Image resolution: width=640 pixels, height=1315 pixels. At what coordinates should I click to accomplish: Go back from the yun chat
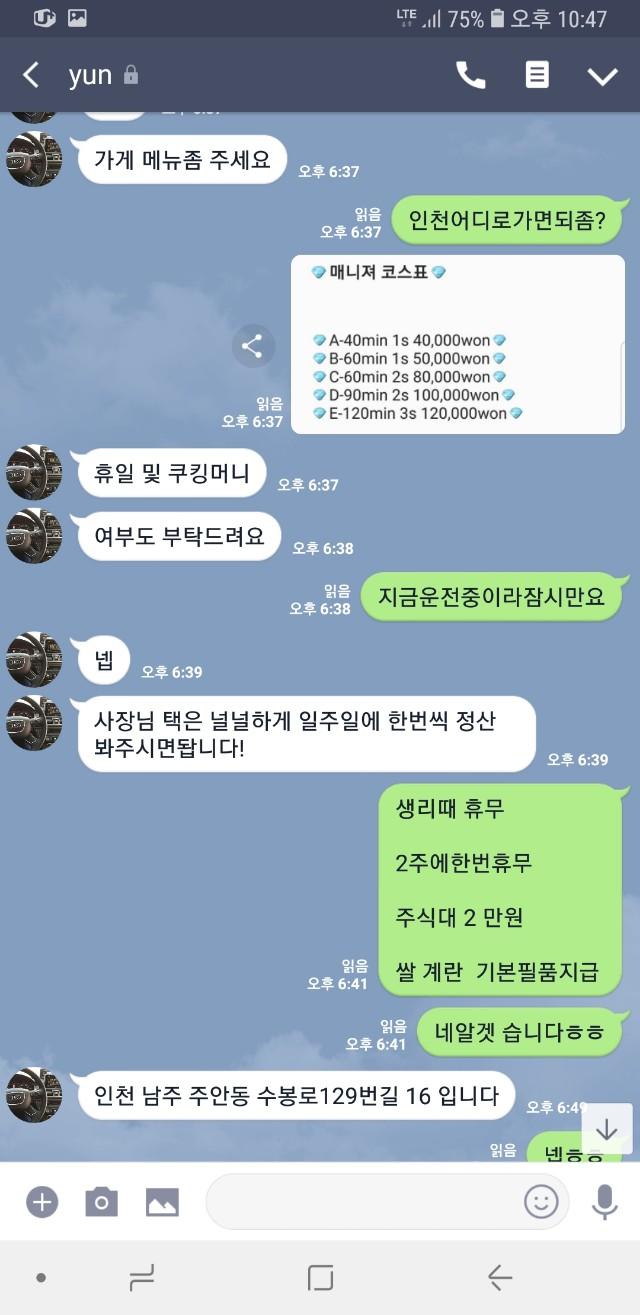(x=31, y=75)
